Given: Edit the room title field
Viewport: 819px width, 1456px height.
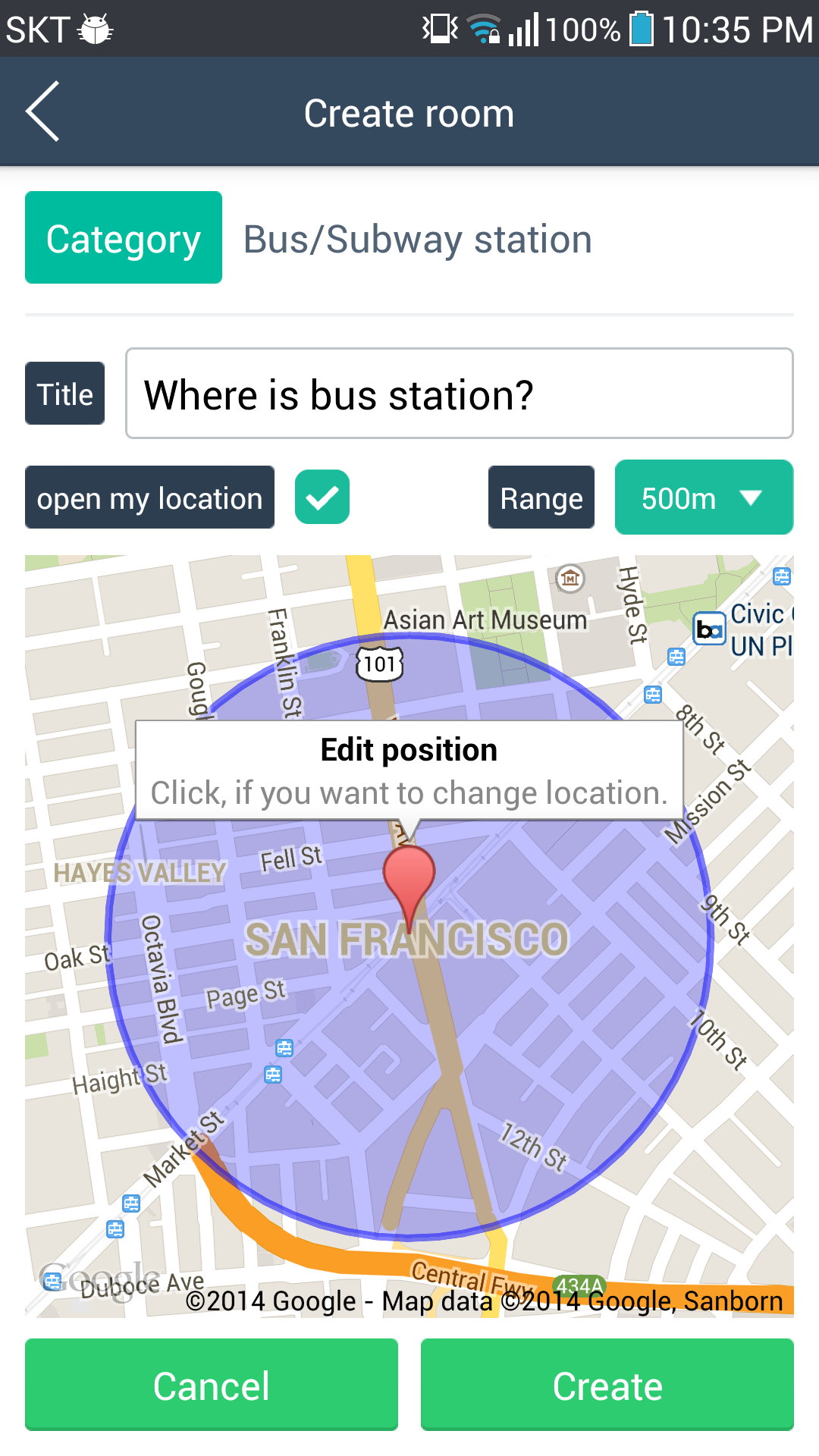Looking at the screenshot, I should tap(459, 394).
